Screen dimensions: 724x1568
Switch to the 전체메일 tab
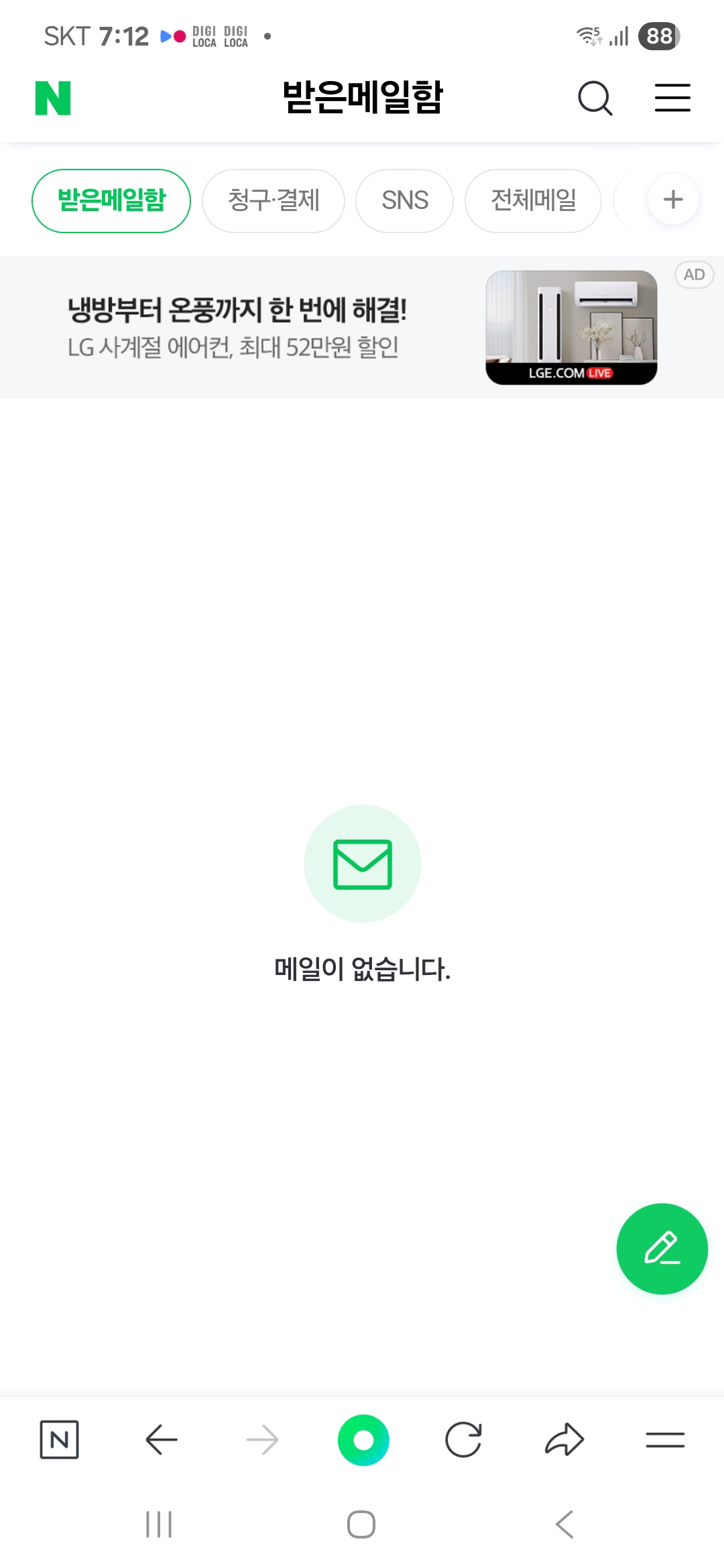pyautogui.click(x=533, y=200)
